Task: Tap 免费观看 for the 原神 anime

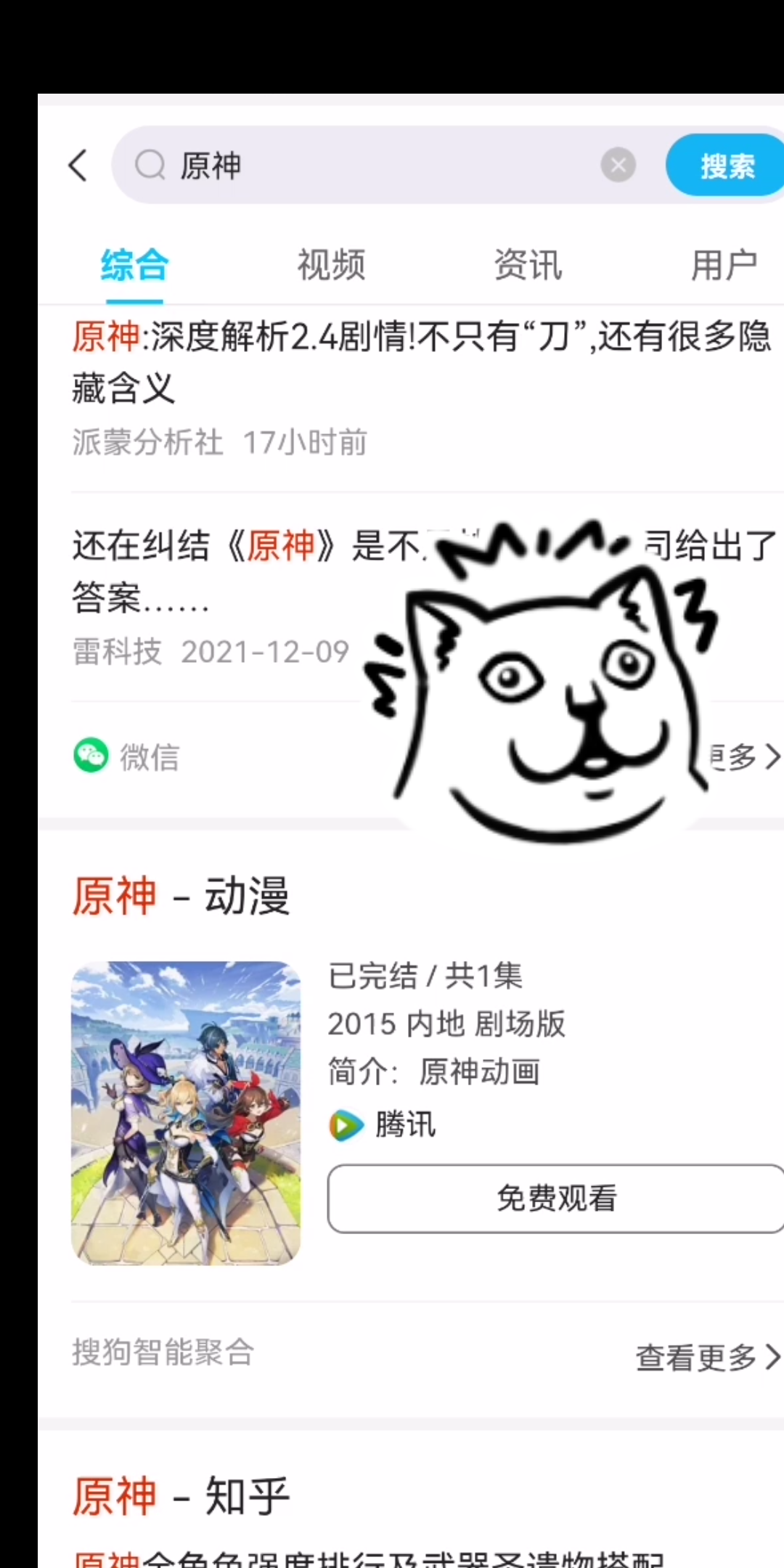Action: click(556, 1199)
